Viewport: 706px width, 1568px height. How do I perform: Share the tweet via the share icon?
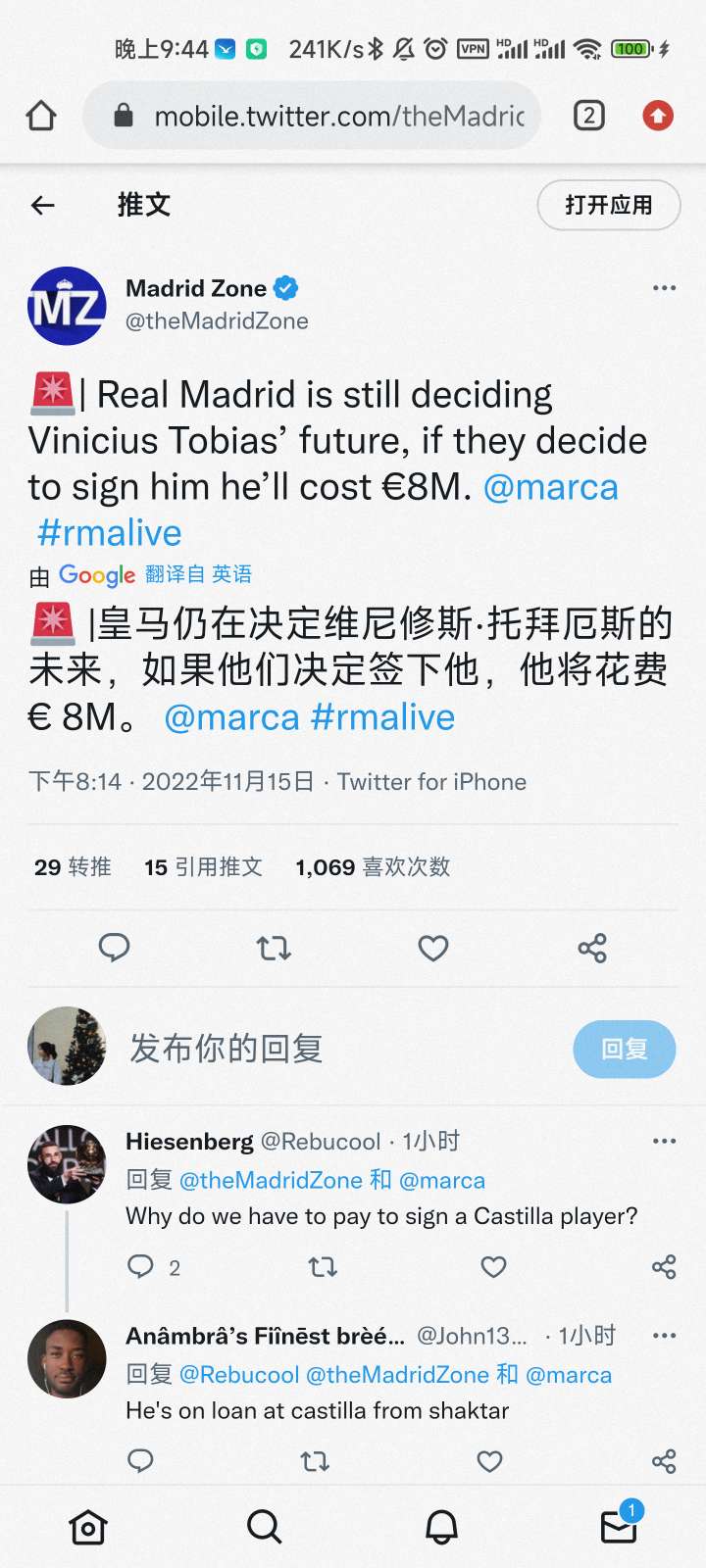point(591,948)
